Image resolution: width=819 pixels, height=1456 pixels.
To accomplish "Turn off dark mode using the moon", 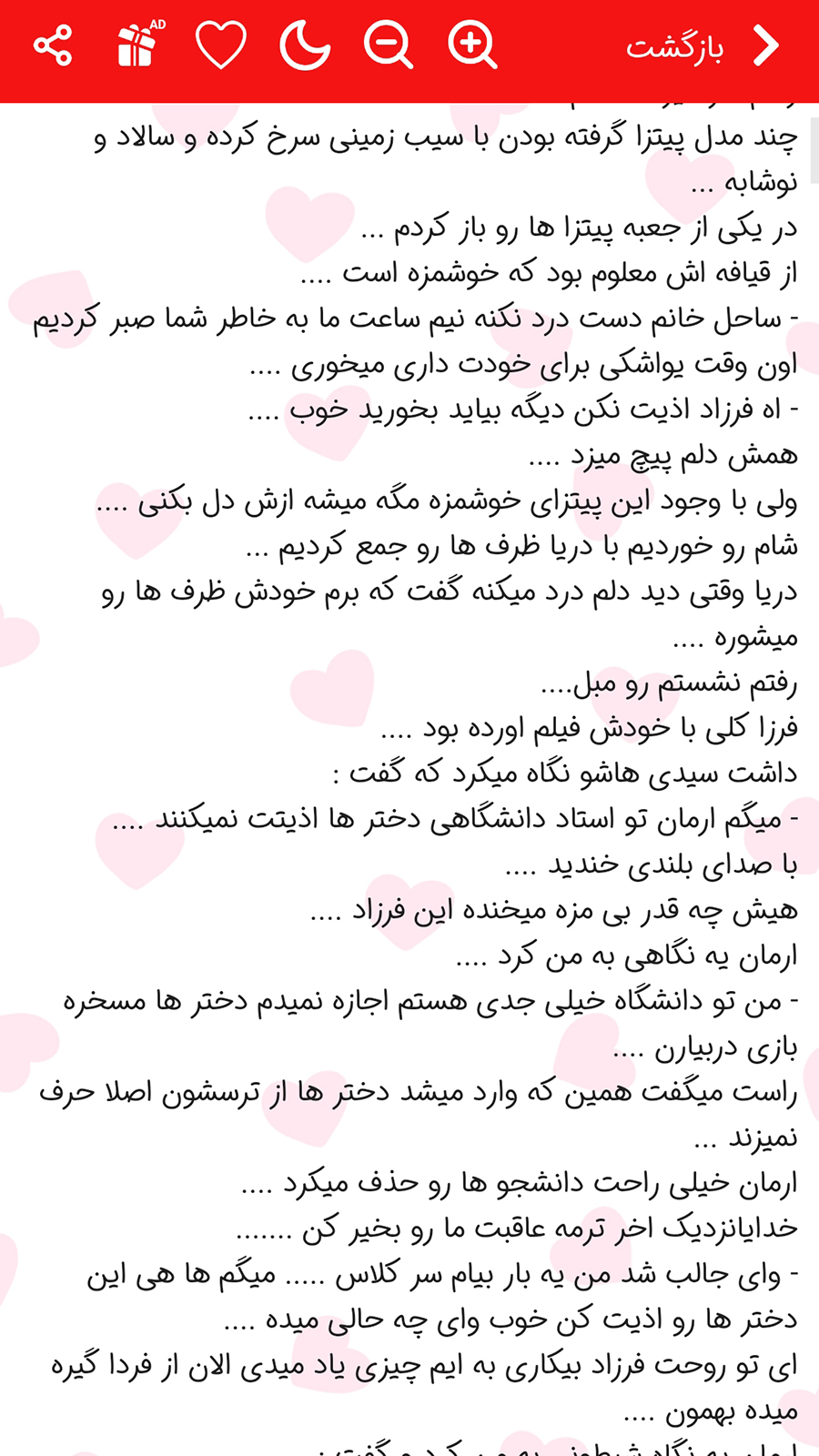I will [x=304, y=45].
